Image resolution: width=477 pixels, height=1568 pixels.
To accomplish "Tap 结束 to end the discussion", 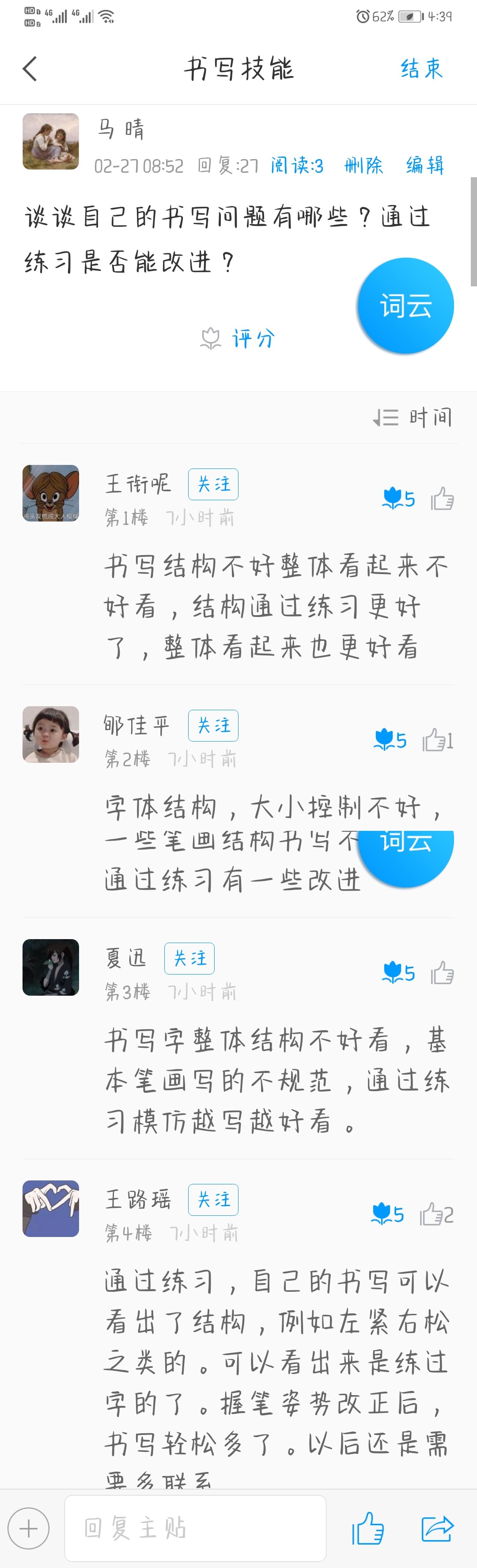I will tap(421, 69).
